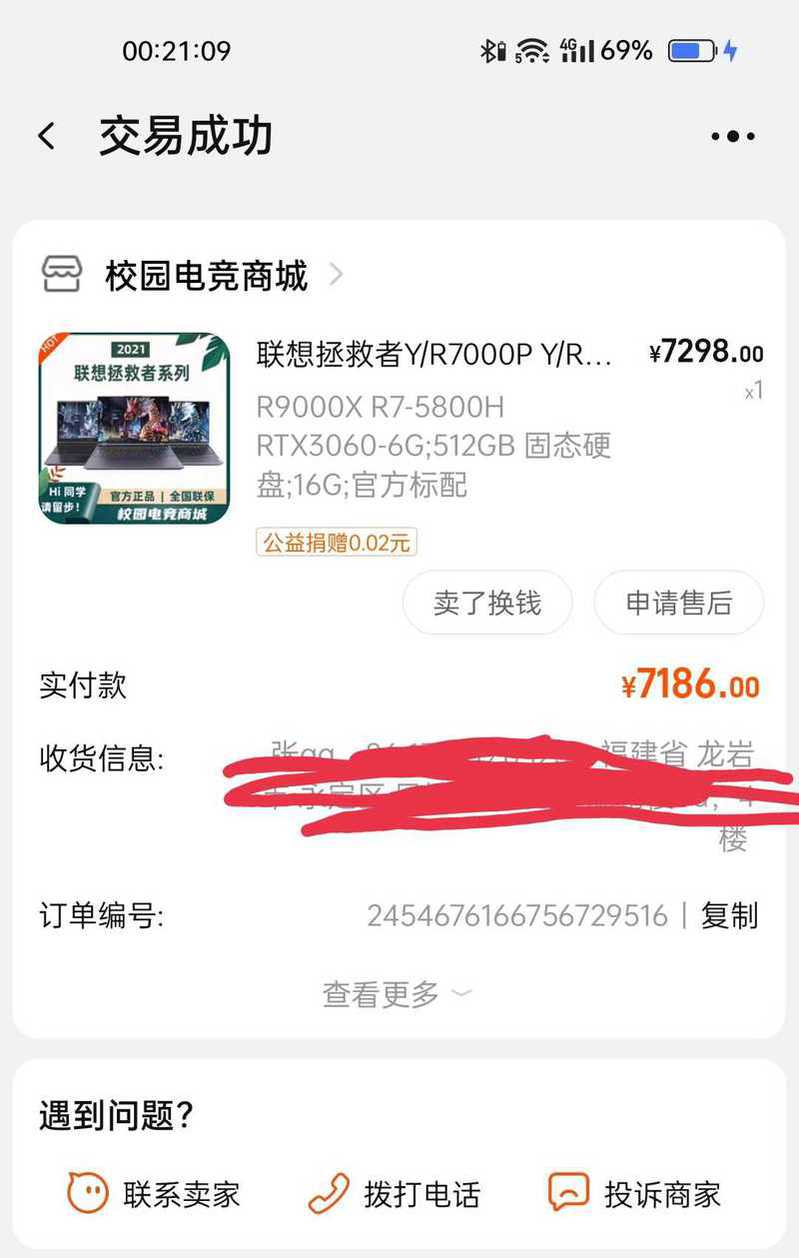Screen dimensions: 799x1258
Task: Expand 查看更多 order details
Action: [397, 994]
